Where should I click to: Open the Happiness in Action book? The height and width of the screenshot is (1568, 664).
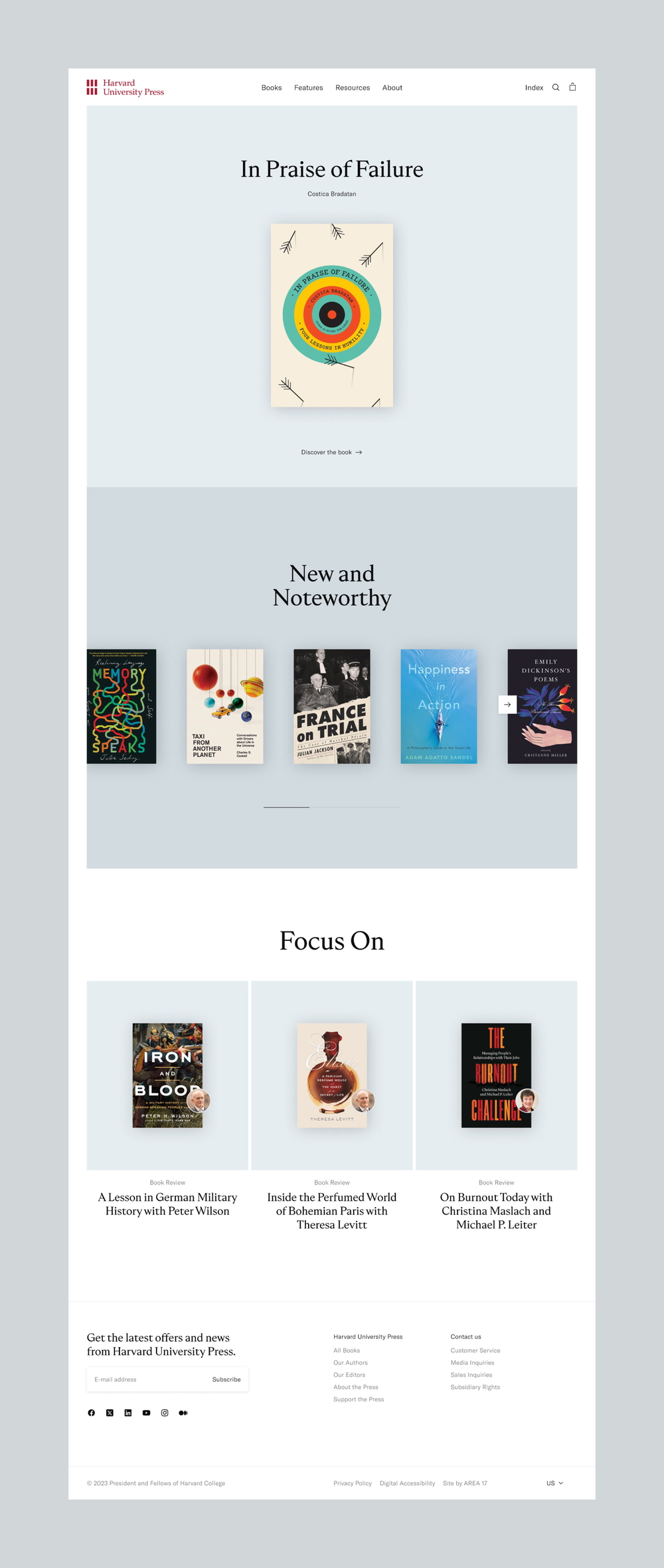coord(438,706)
